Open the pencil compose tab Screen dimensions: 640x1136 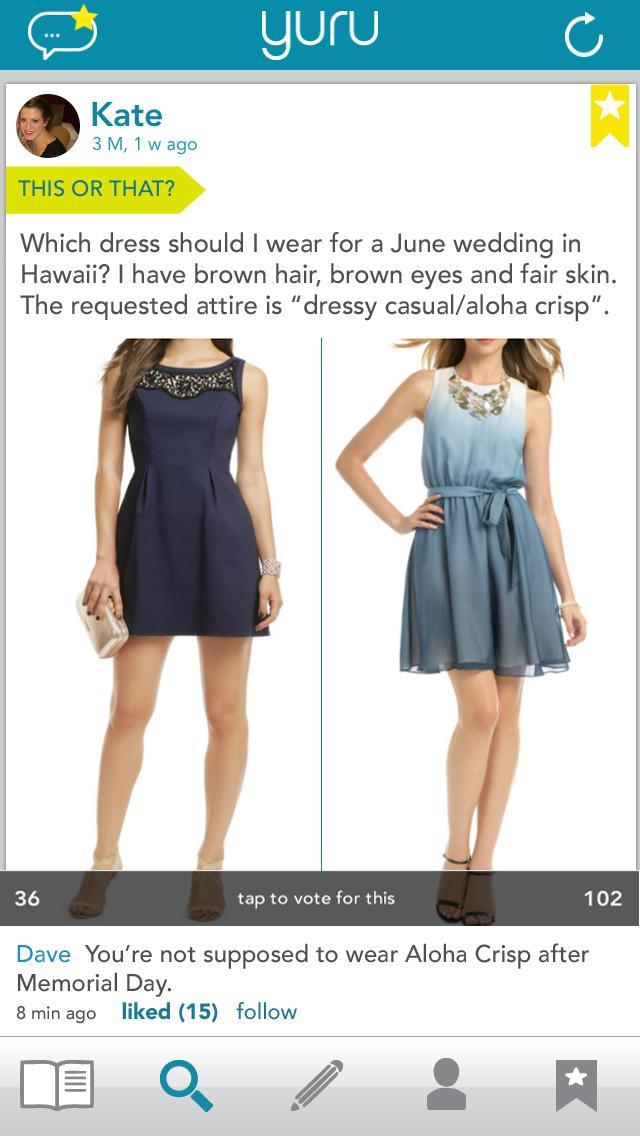[x=317, y=1085]
